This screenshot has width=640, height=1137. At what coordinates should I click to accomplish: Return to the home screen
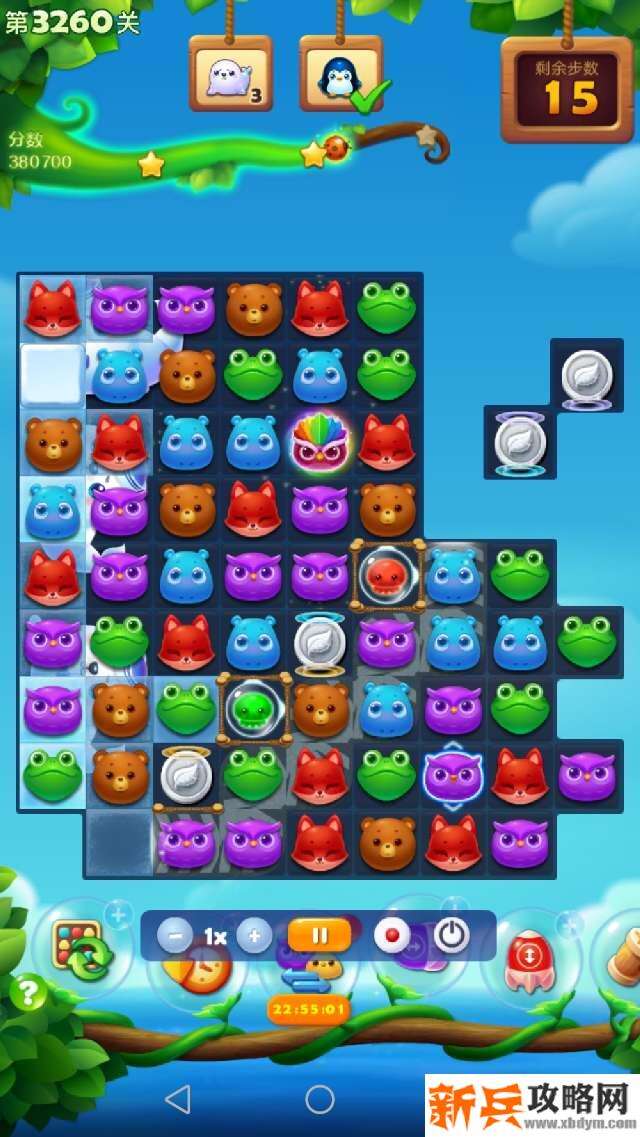coord(320,1100)
